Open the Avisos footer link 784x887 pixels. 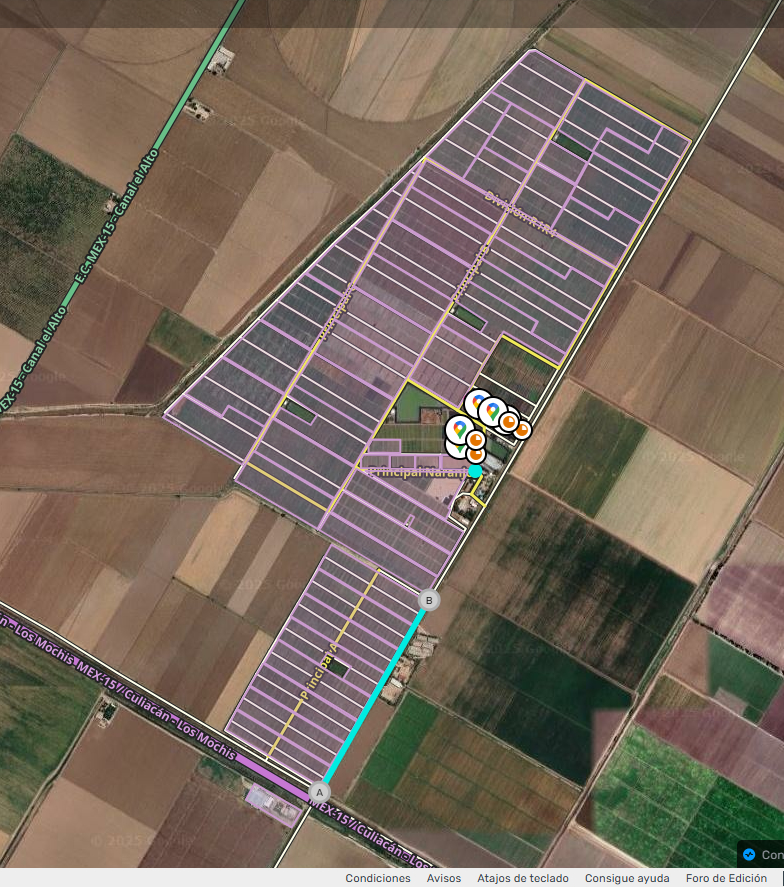(x=444, y=878)
